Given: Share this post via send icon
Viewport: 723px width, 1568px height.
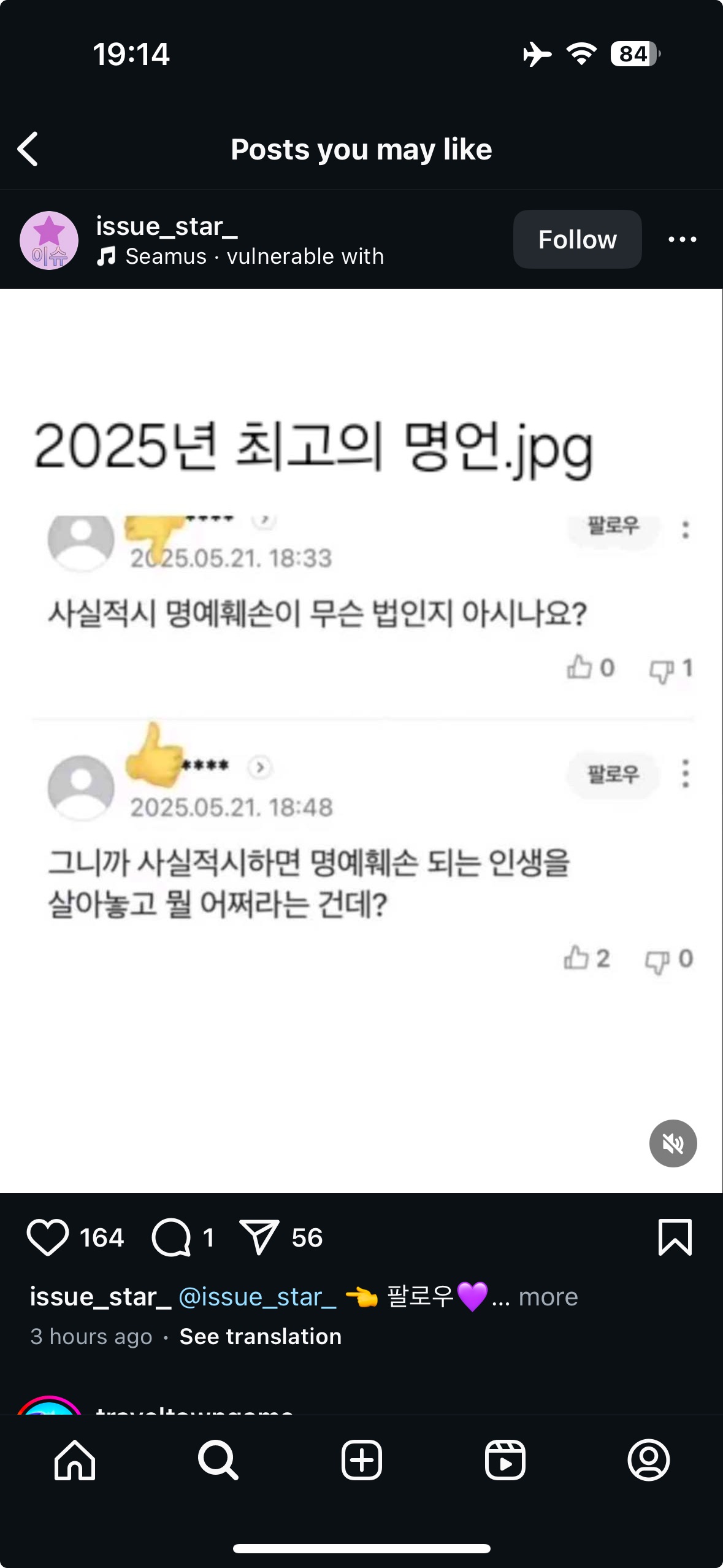Looking at the screenshot, I should pos(259,1237).
